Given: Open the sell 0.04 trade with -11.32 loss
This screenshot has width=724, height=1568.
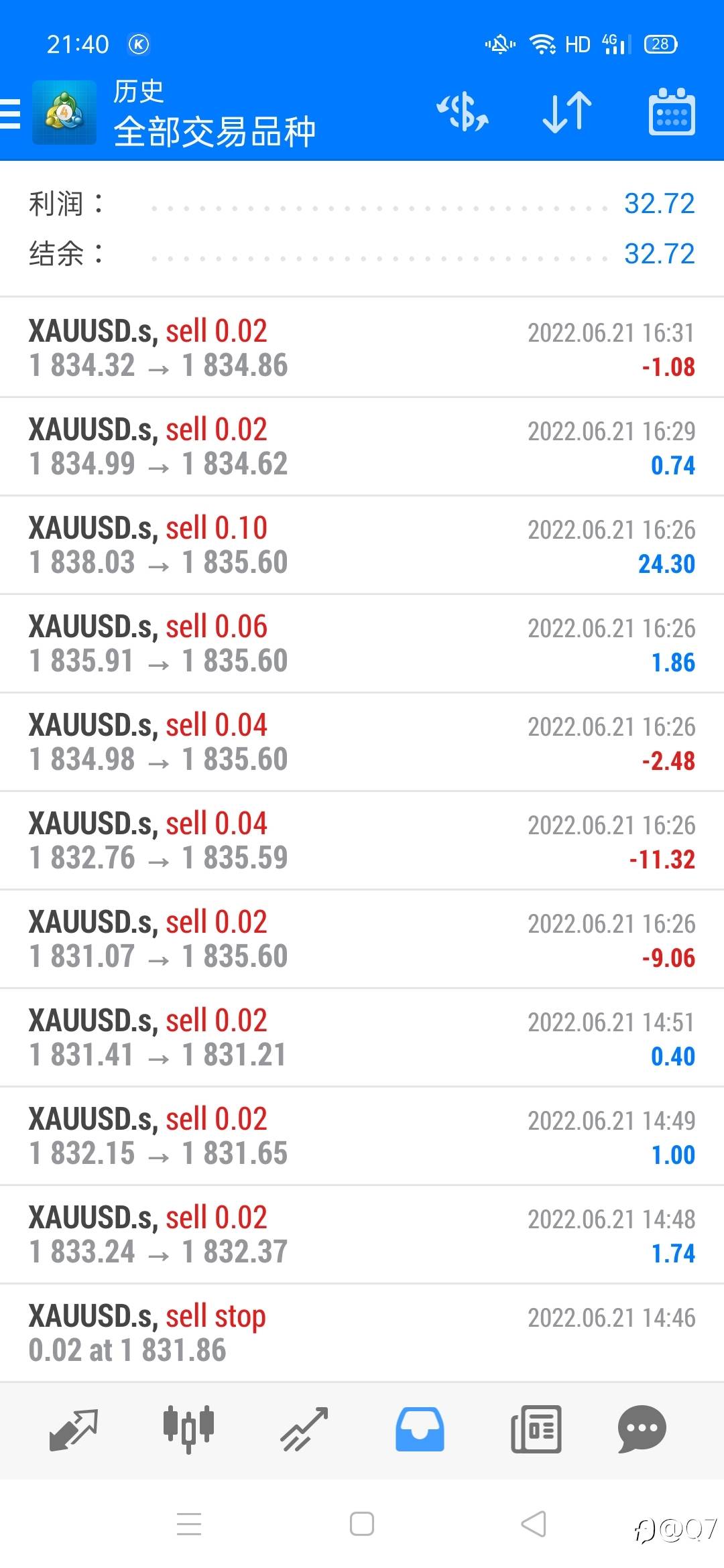Looking at the screenshot, I should click(362, 840).
